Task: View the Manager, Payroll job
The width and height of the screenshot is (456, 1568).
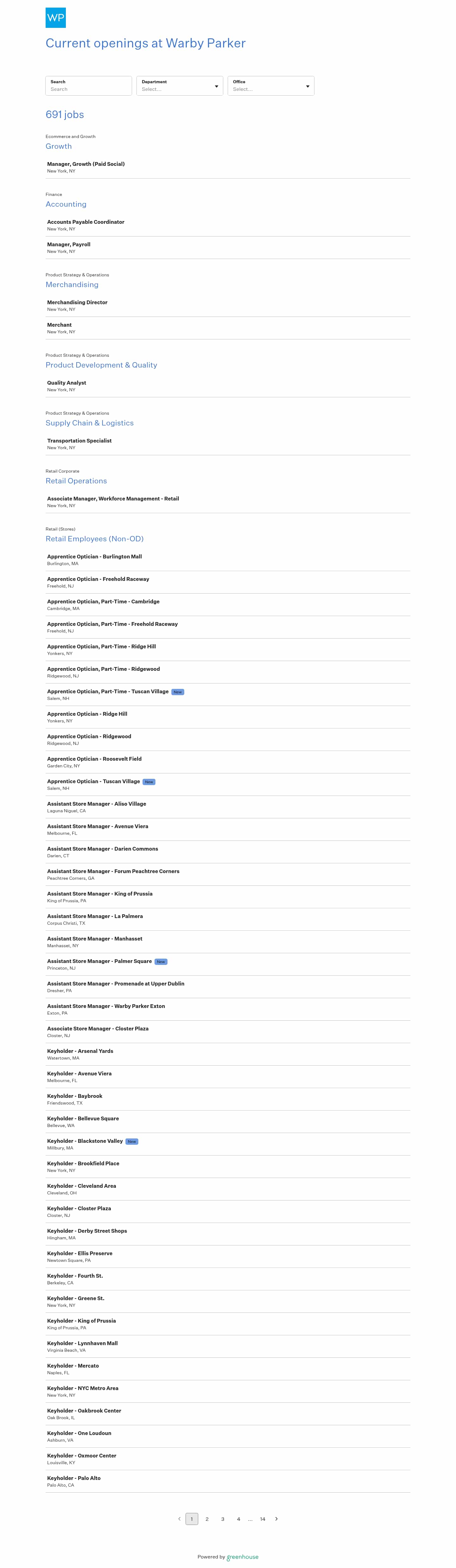Action: click(69, 244)
